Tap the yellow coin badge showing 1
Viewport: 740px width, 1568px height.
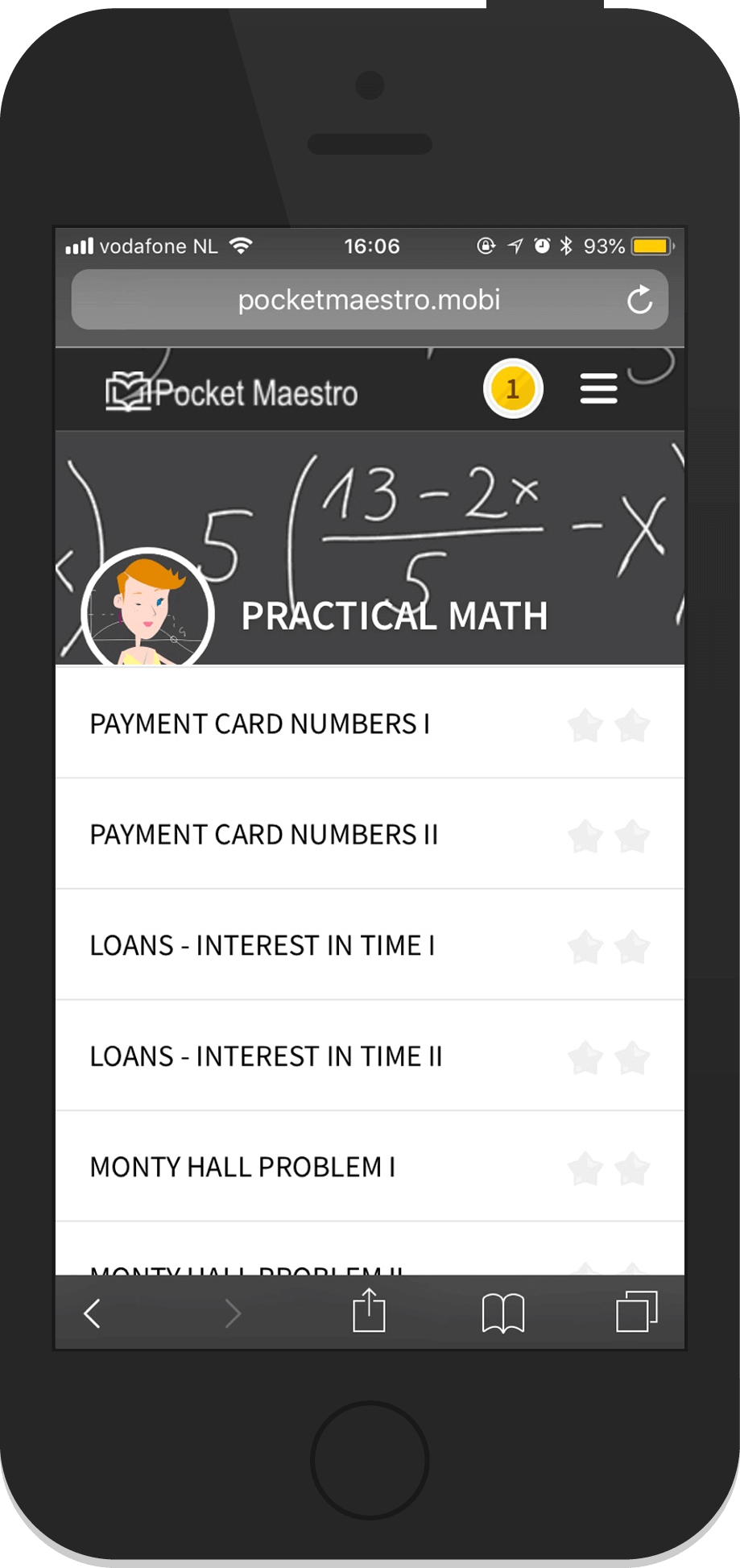tap(513, 389)
